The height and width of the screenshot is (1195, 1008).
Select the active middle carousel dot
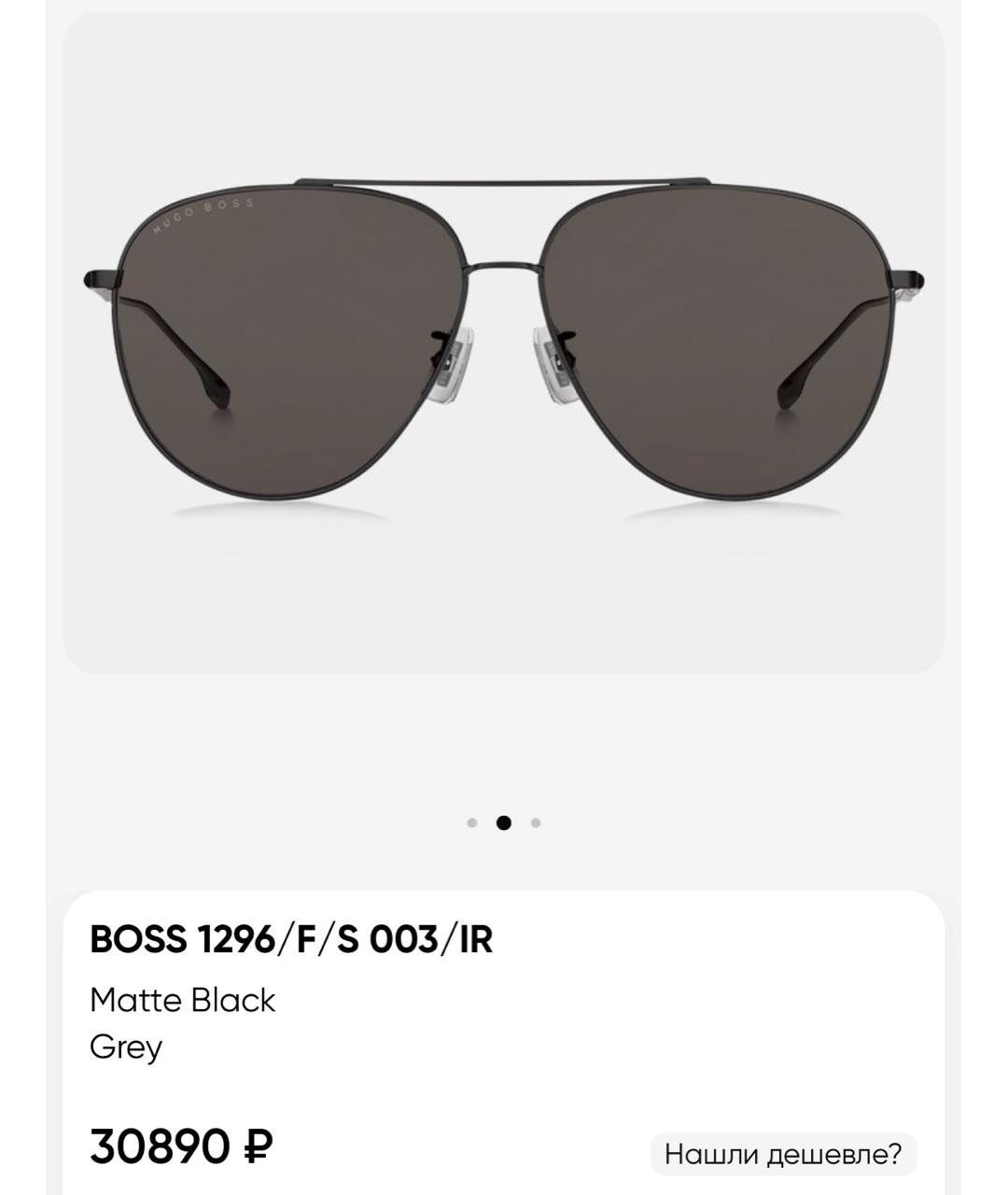tap(504, 822)
